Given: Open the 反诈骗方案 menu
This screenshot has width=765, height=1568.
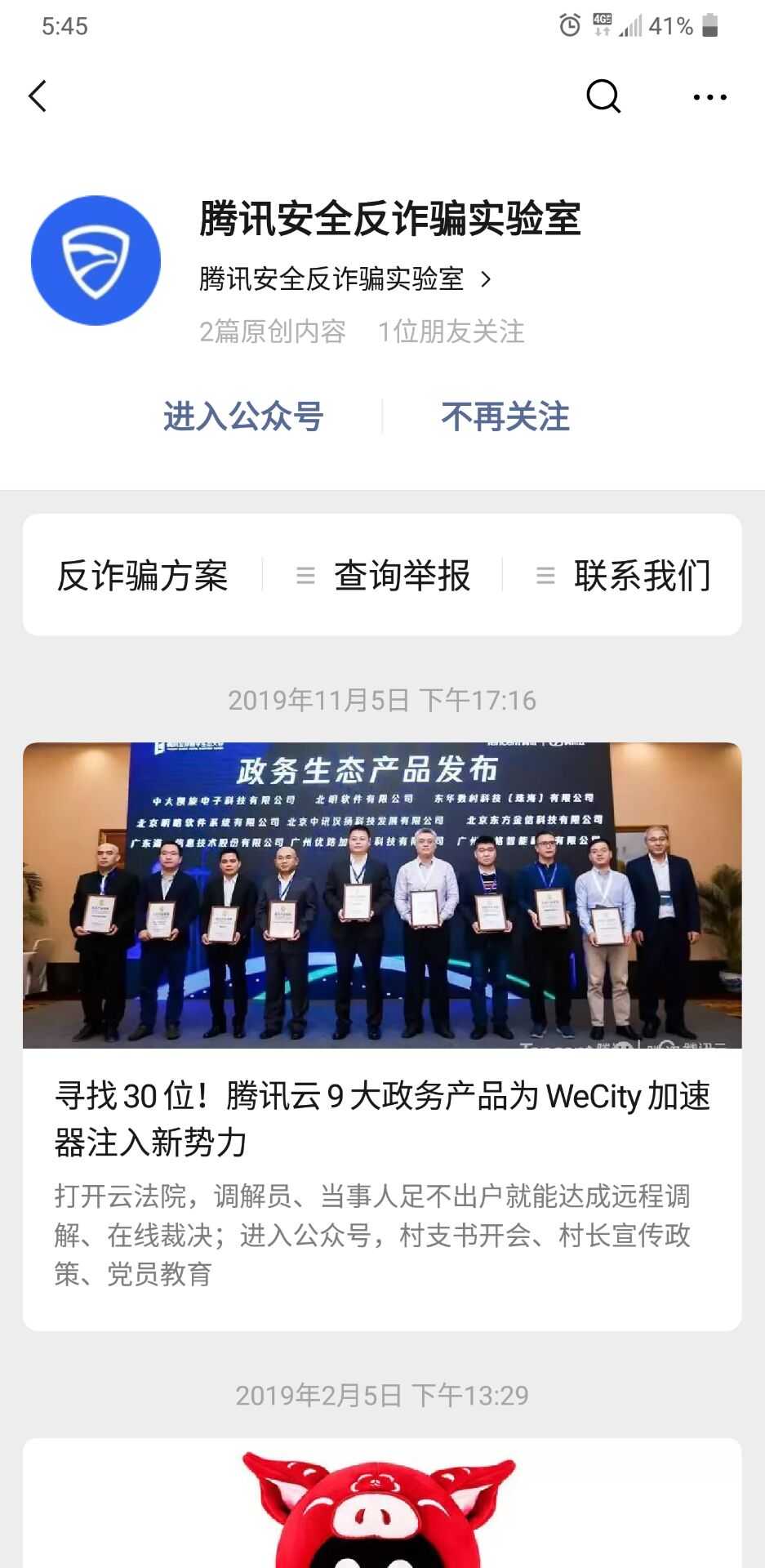Looking at the screenshot, I should point(143,575).
